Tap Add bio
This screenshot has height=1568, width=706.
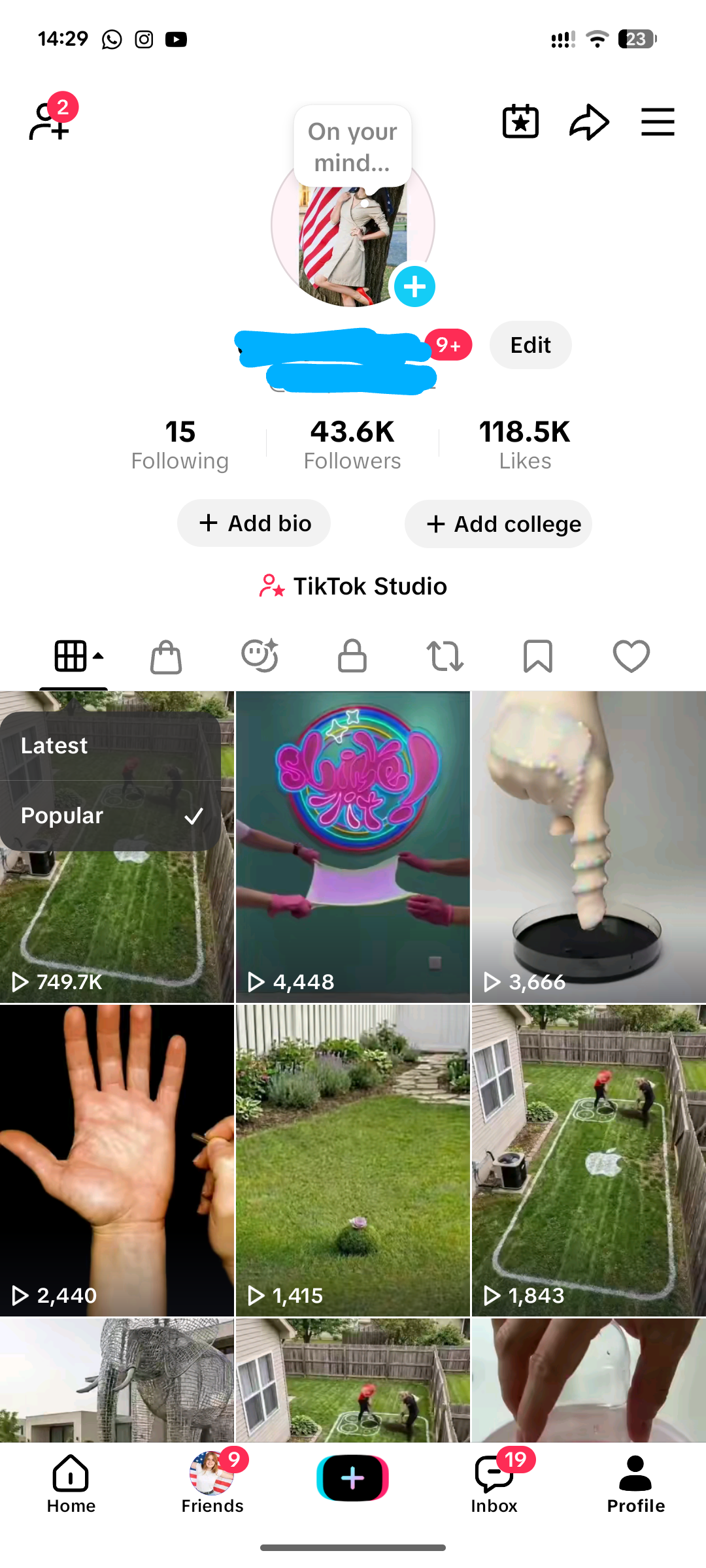tap(254, 523)
